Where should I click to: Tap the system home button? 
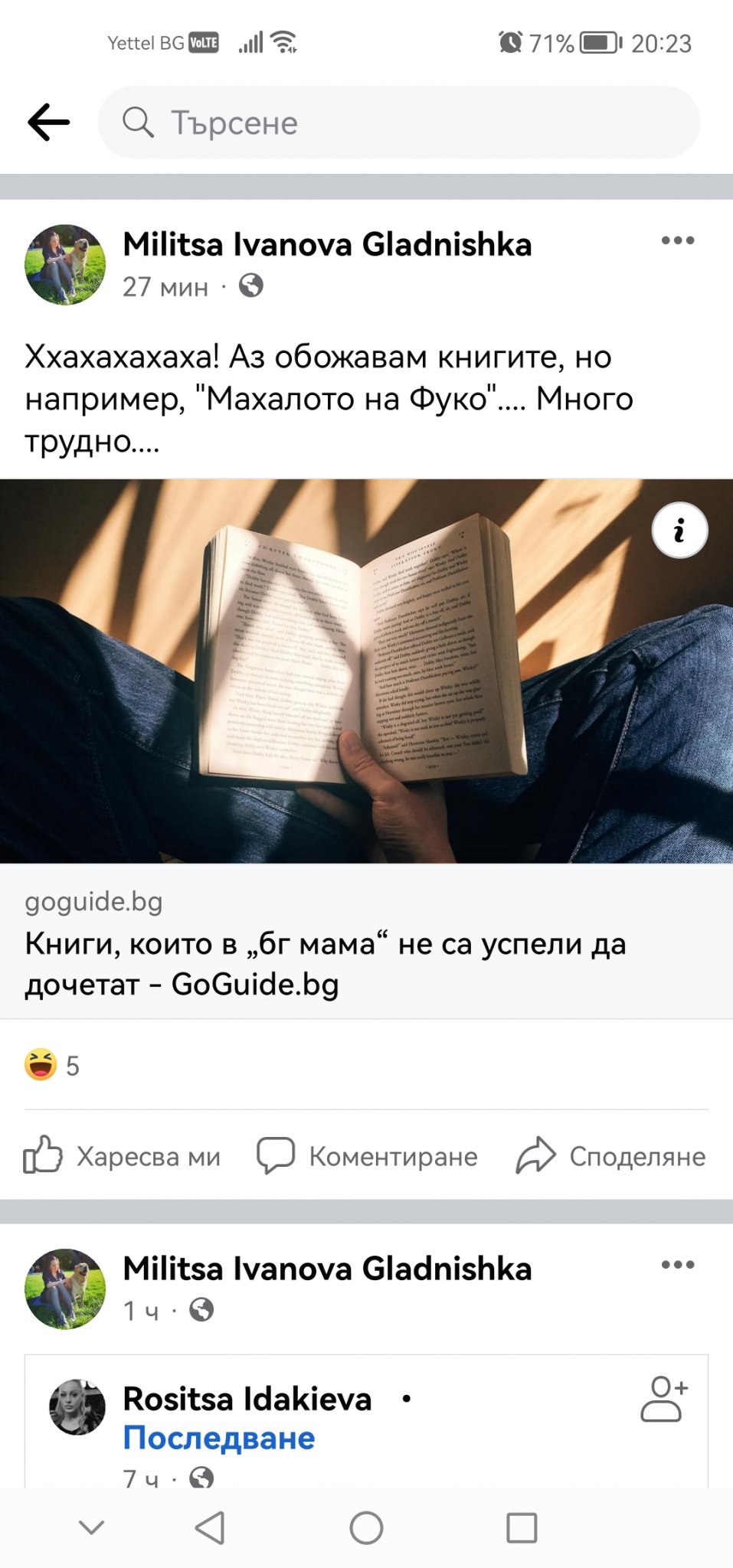tap(366, 1528)
